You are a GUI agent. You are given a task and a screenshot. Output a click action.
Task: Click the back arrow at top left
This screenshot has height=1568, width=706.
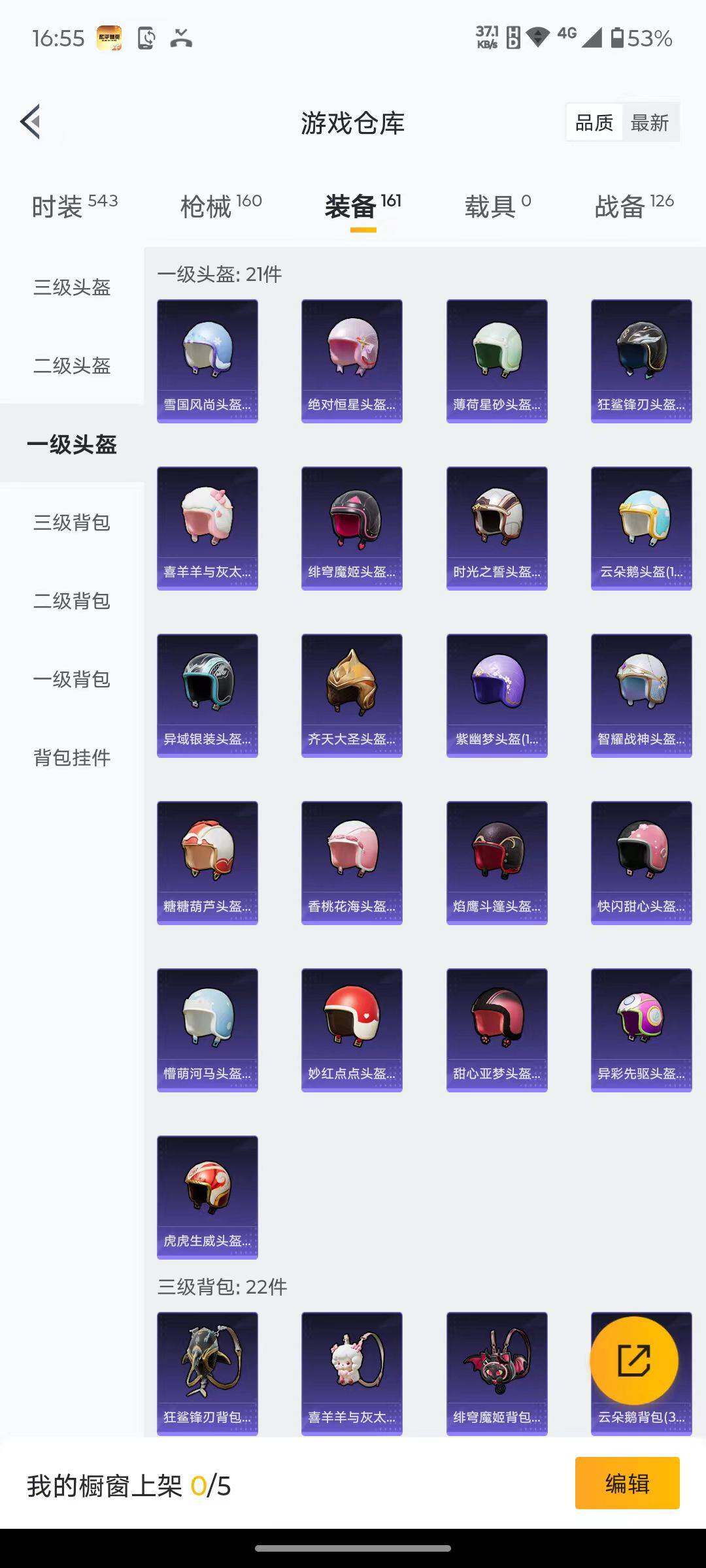[29, 122]
